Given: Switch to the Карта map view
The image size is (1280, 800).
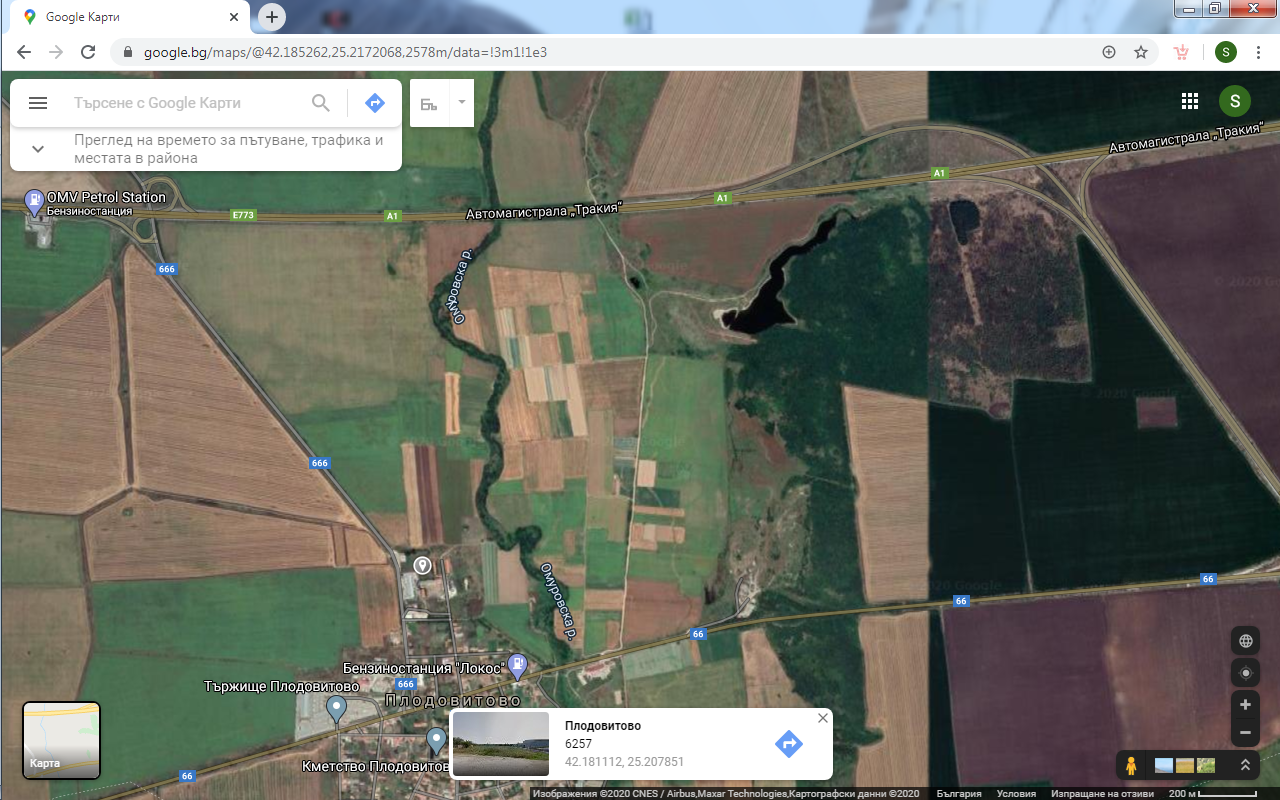Looking at the screenshot, I should tap(61, 740).
